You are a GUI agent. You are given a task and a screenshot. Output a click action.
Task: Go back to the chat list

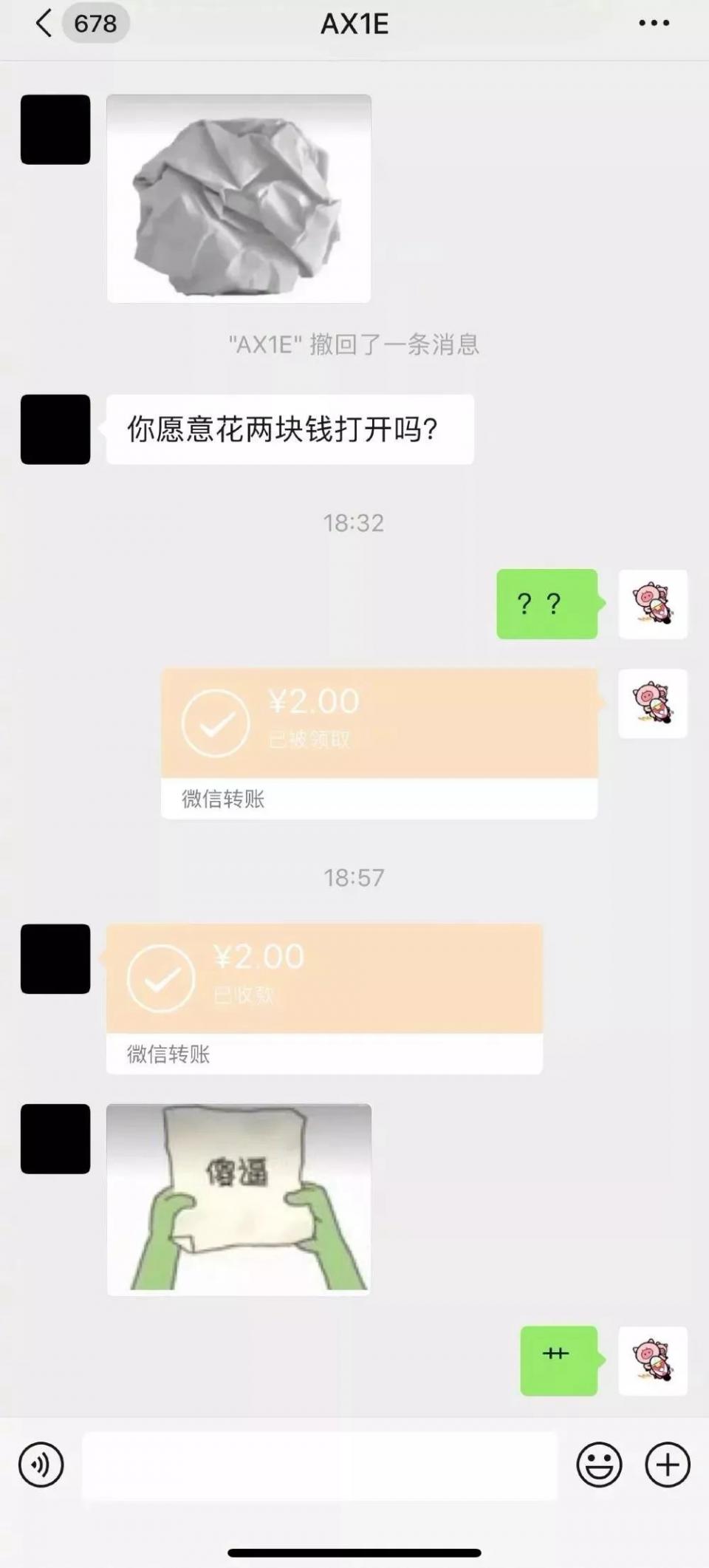pos(44,24)
